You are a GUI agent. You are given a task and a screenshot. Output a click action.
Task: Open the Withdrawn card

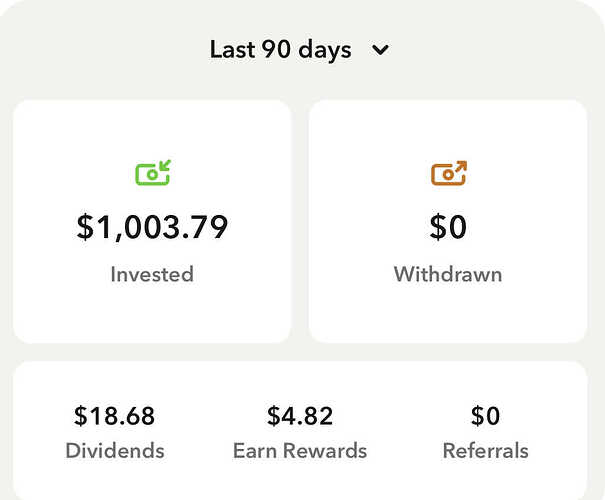pos(448,222)
